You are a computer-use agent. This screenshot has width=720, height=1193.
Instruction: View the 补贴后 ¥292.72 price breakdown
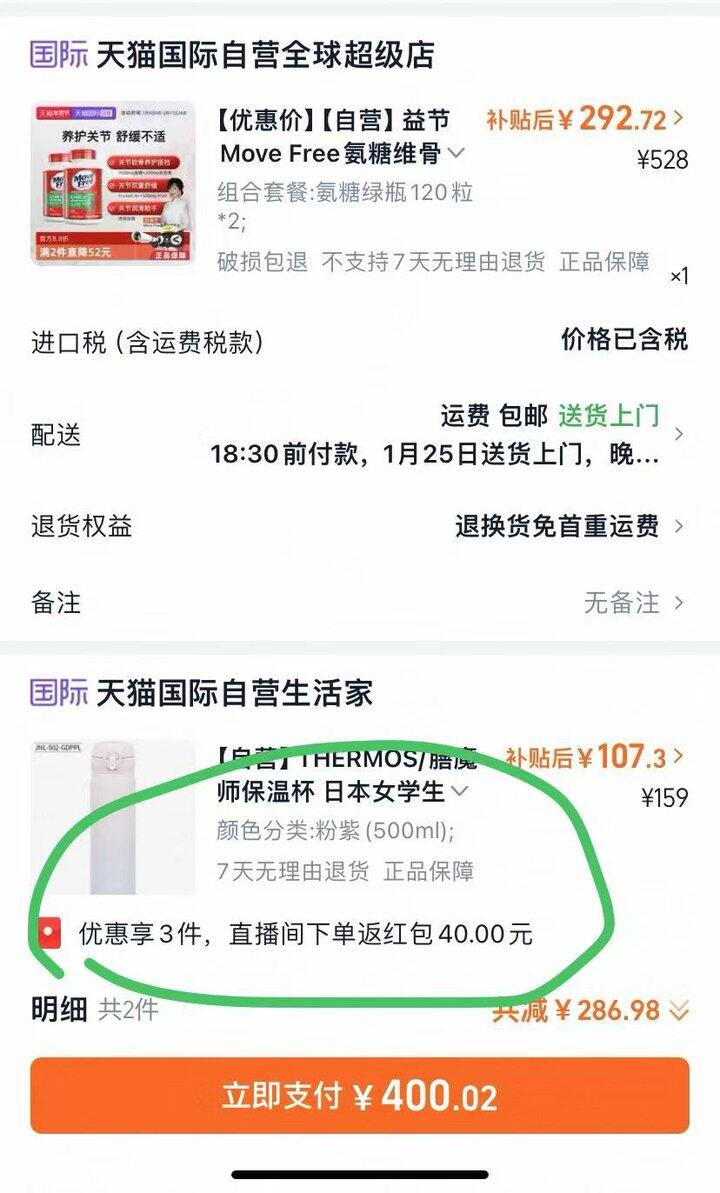[585, 119]
